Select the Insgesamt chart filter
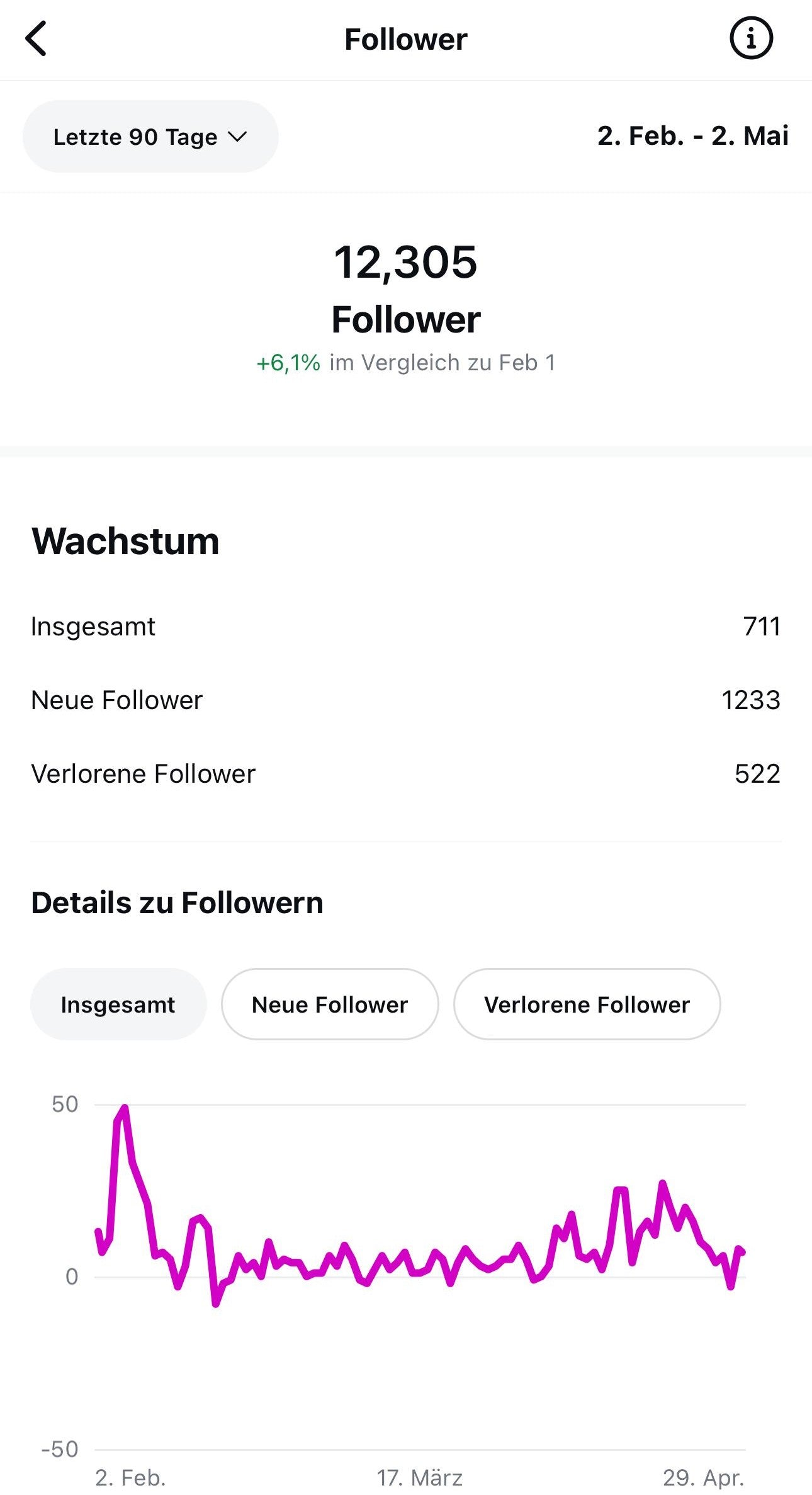The height and width of the screenshot is (1495, 812). 118,1004
